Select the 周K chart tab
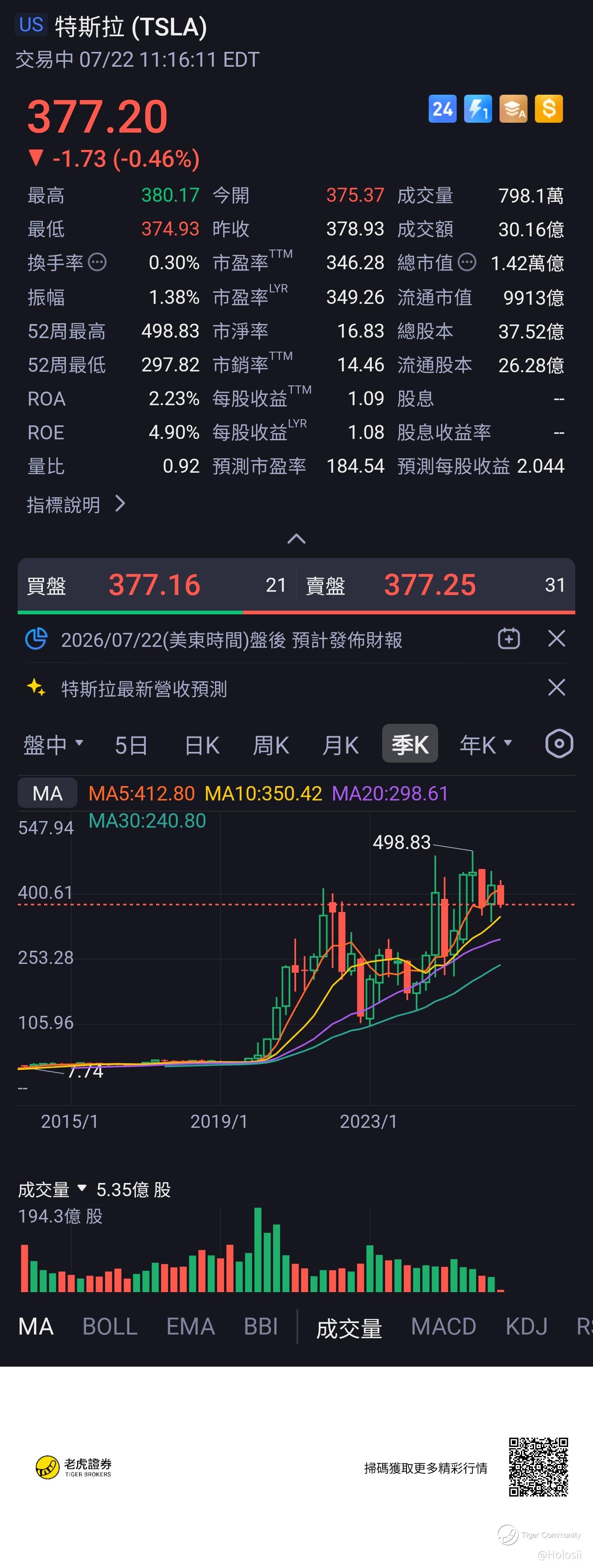This screenshot has width=593, height=1568. [x=271, y=744]
